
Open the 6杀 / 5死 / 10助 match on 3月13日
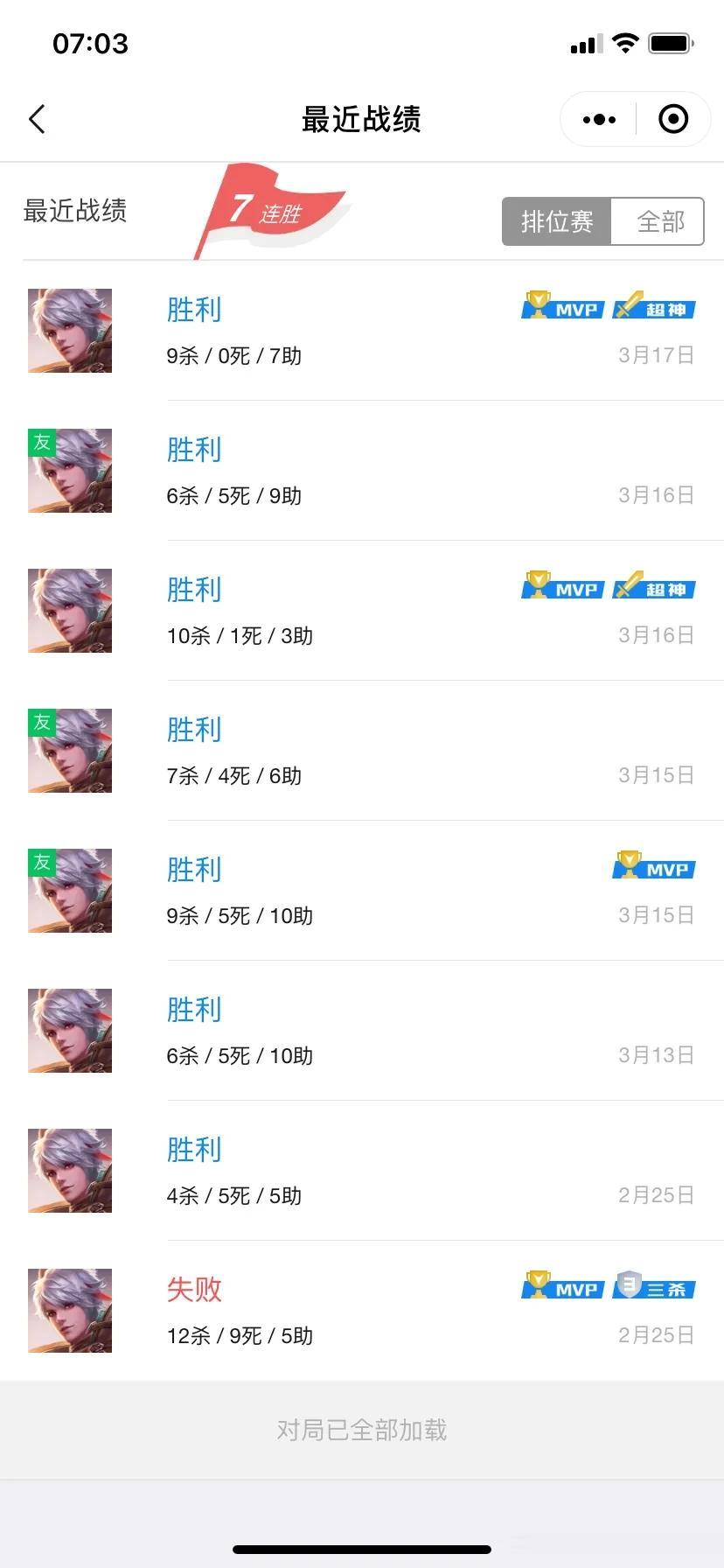(361, 1032)
